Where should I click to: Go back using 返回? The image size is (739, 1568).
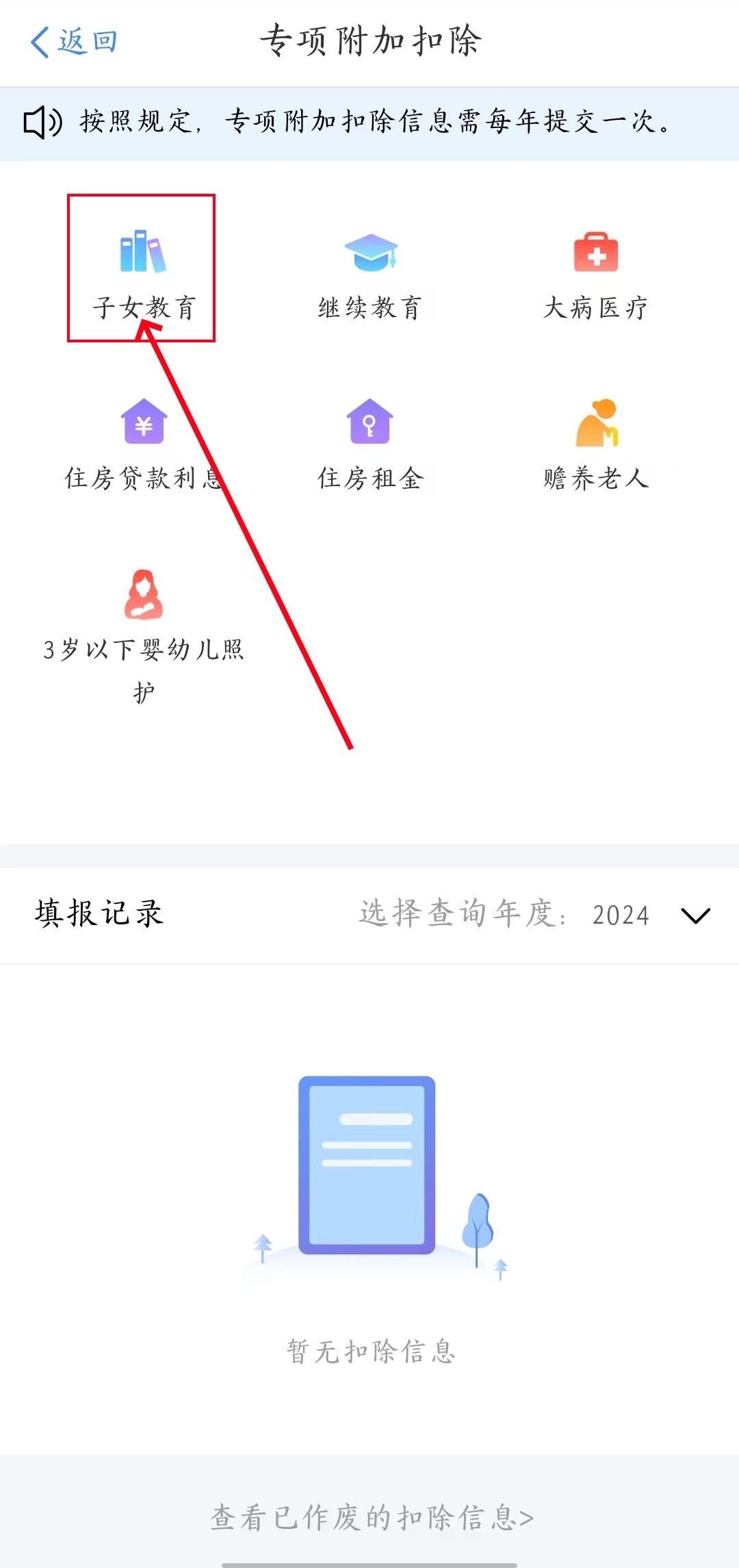pyautogui.click(x=74, y=42)
